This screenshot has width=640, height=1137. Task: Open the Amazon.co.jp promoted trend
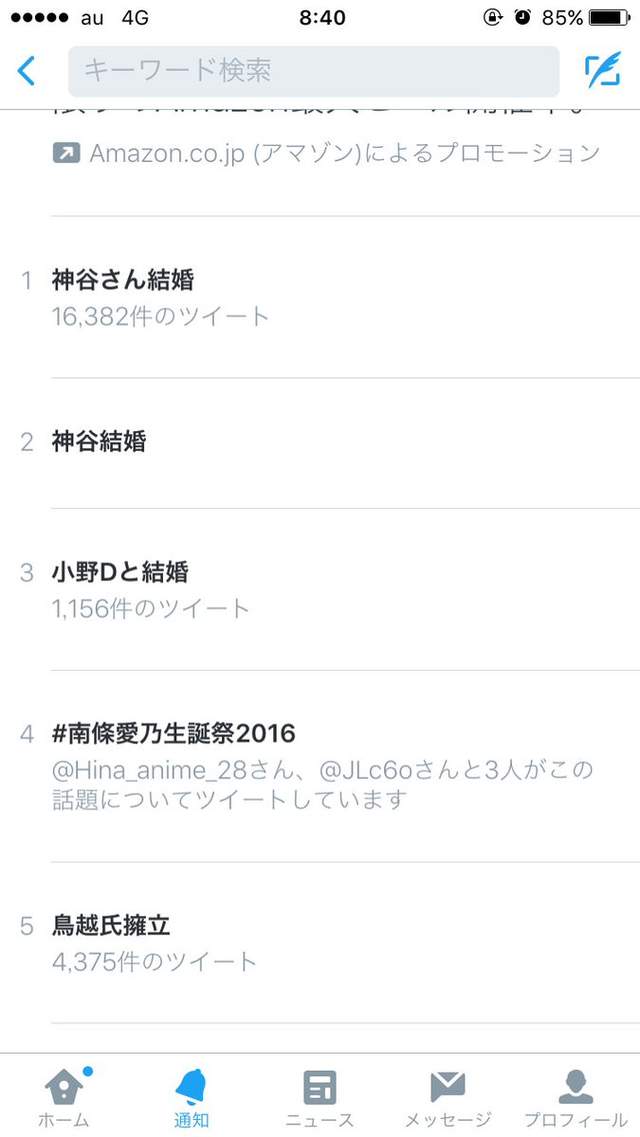(330, 153)
